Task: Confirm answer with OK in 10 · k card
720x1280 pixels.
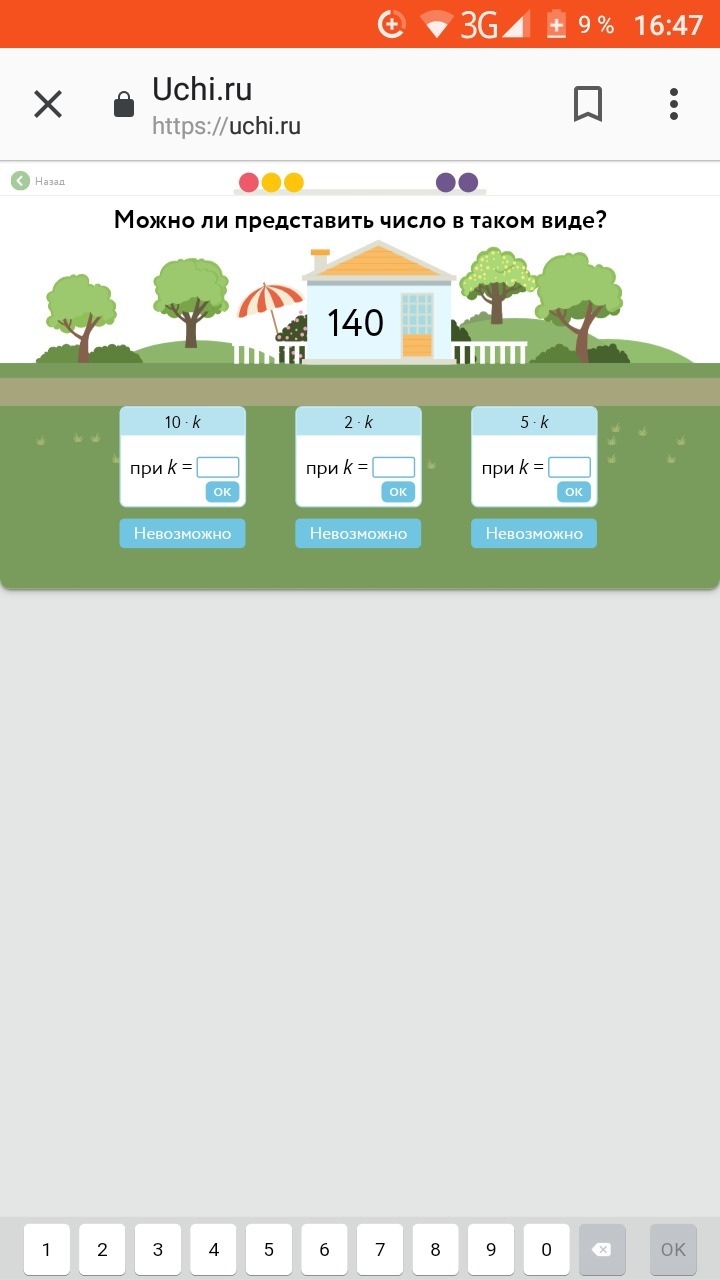Action: (x=222, y=491)
